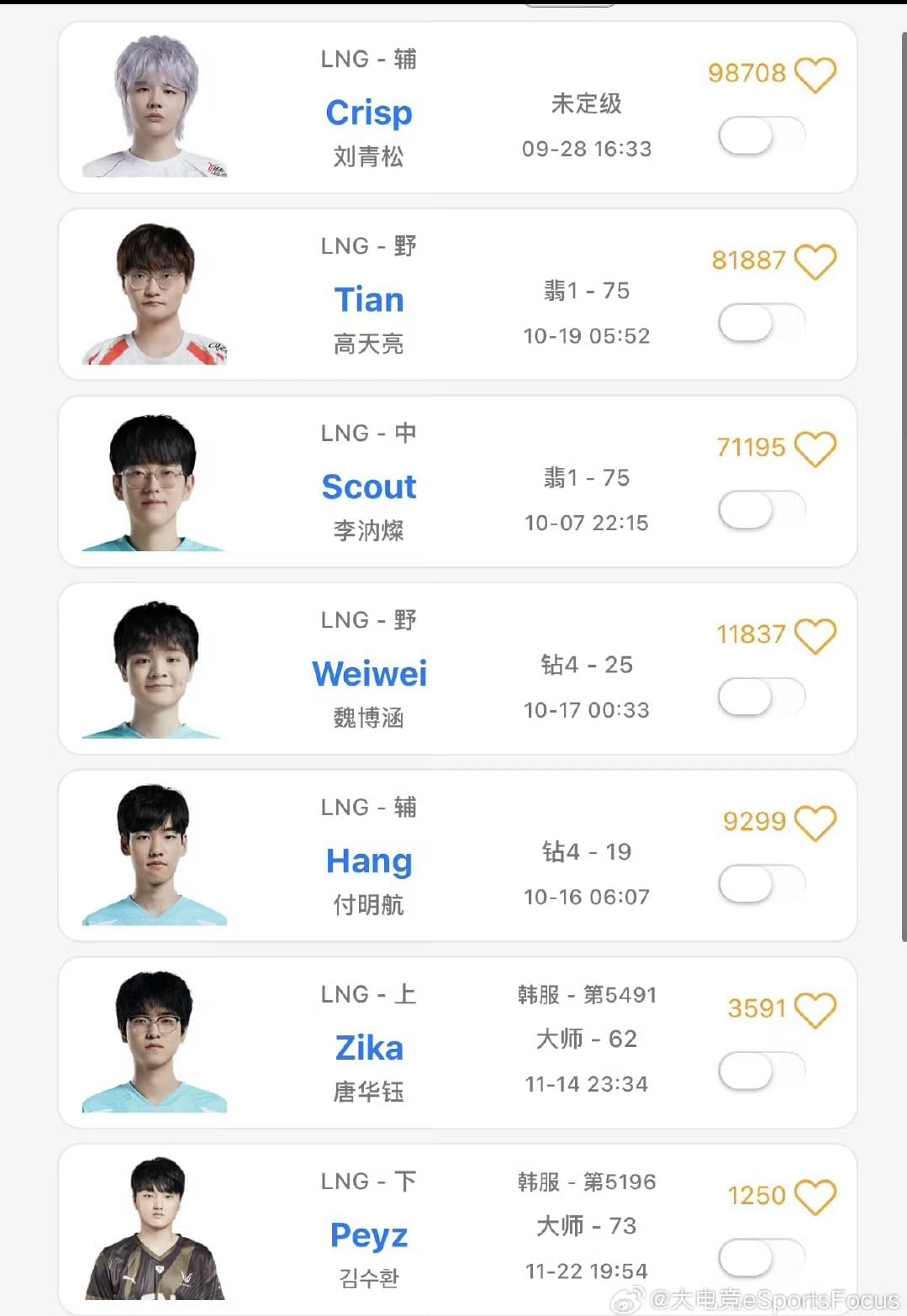The image size is (907, 1316).
Task: Tap the heart on Scout's card
Action: click(x=815, y=449)
